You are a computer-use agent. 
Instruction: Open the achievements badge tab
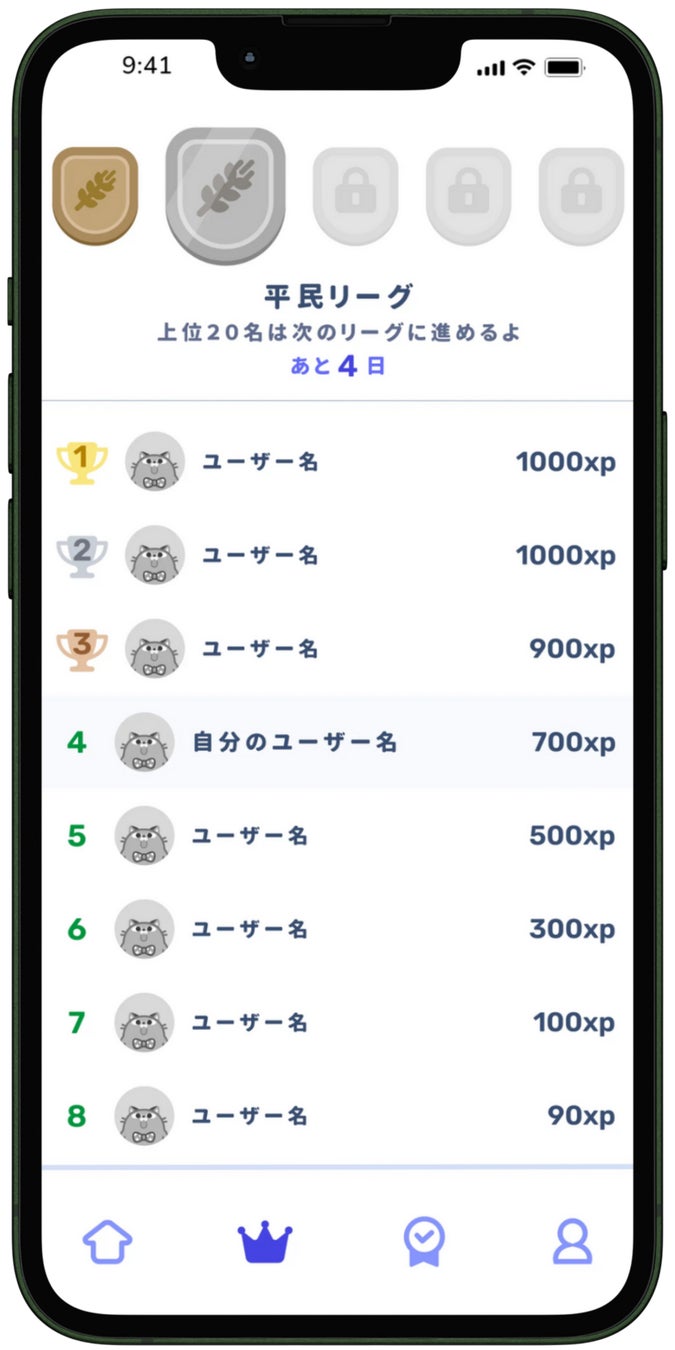[x=424, y=1243]
